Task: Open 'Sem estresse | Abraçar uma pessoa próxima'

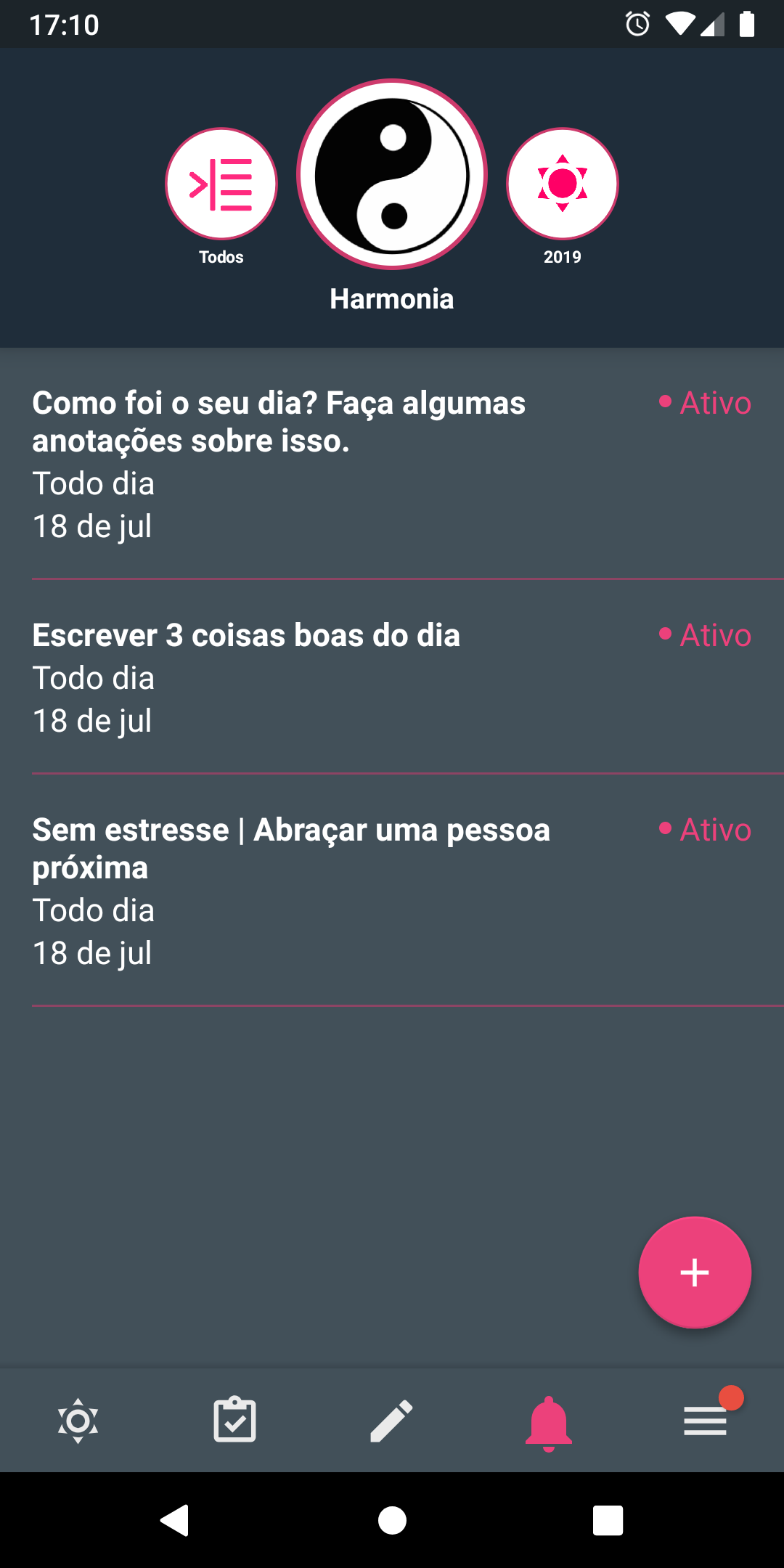Action: coord(392,891)
